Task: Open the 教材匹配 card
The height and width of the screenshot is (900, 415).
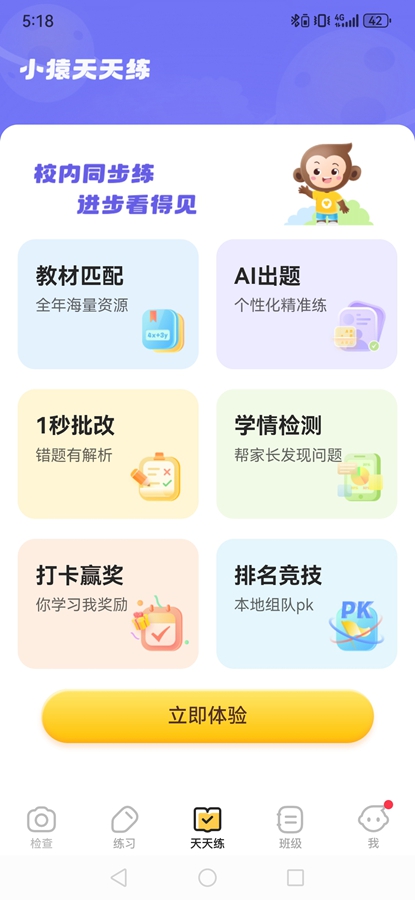Action: [108, 304]
